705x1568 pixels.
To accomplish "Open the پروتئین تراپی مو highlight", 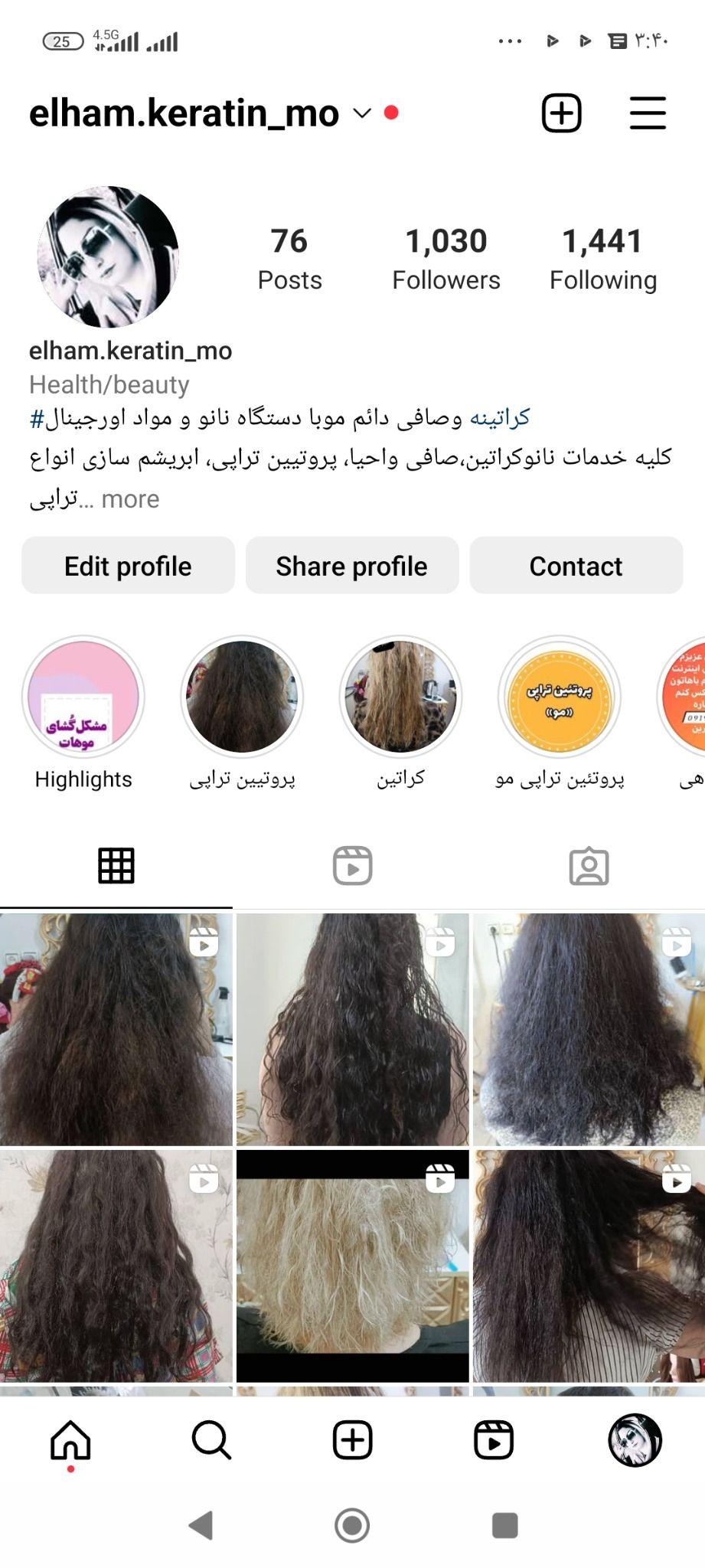I will 559,697.
